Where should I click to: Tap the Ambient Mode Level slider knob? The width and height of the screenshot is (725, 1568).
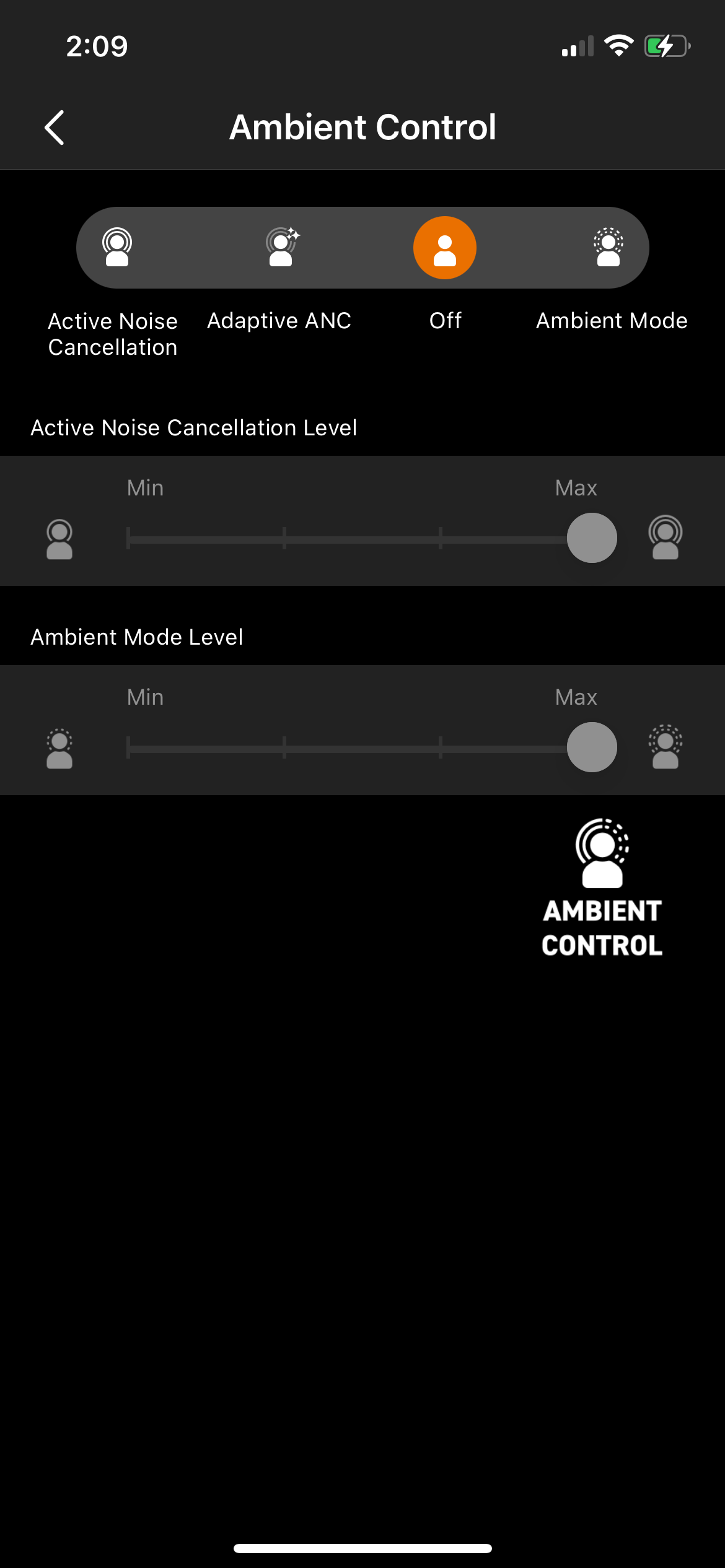coord(592,747)
